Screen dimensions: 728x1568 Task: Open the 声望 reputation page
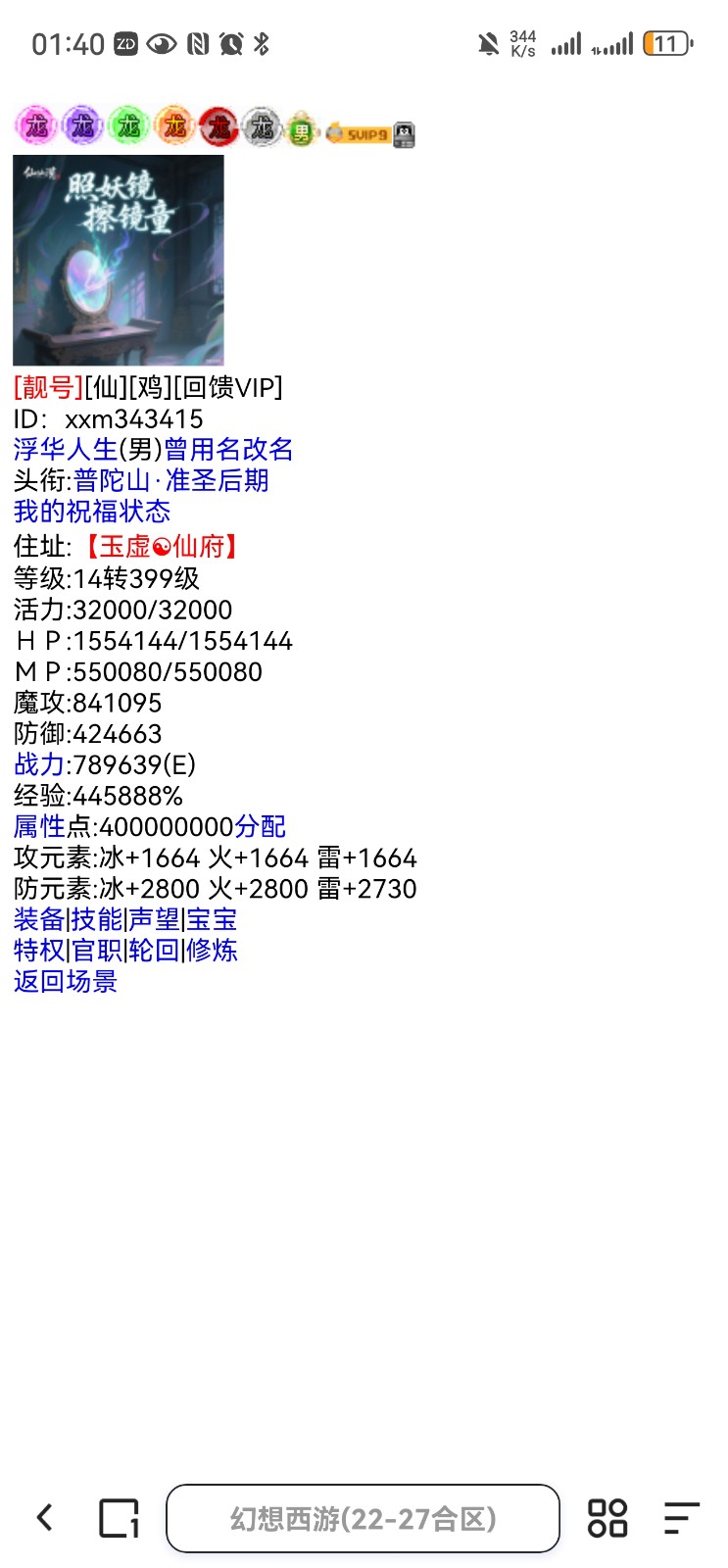pos(154,919)
